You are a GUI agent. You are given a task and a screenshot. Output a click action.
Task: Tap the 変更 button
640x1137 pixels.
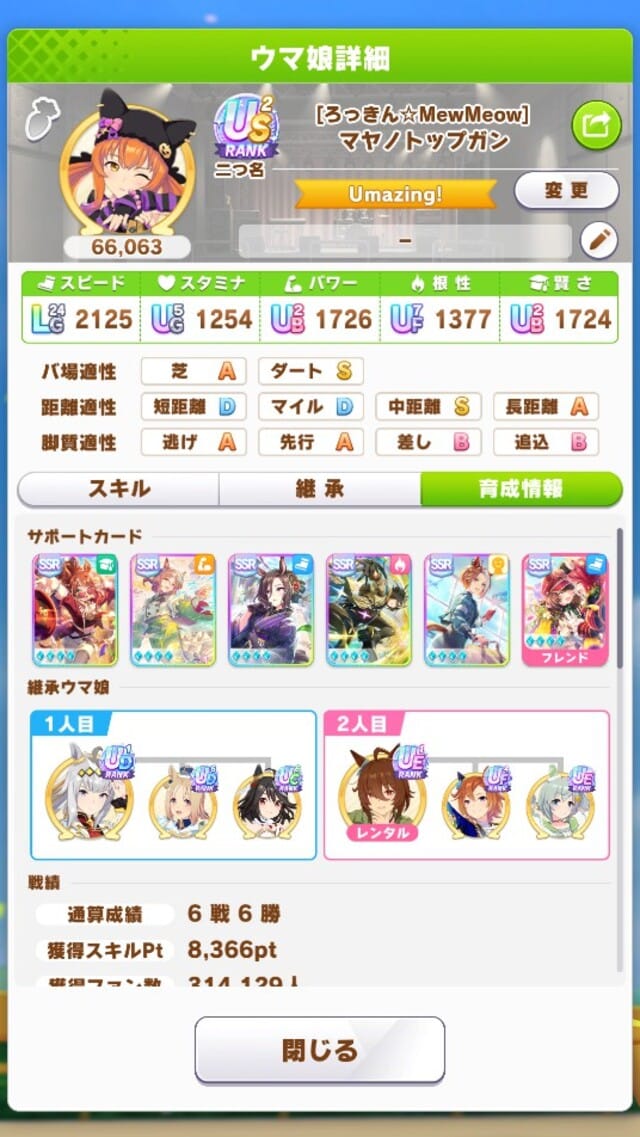coord(565,190)
